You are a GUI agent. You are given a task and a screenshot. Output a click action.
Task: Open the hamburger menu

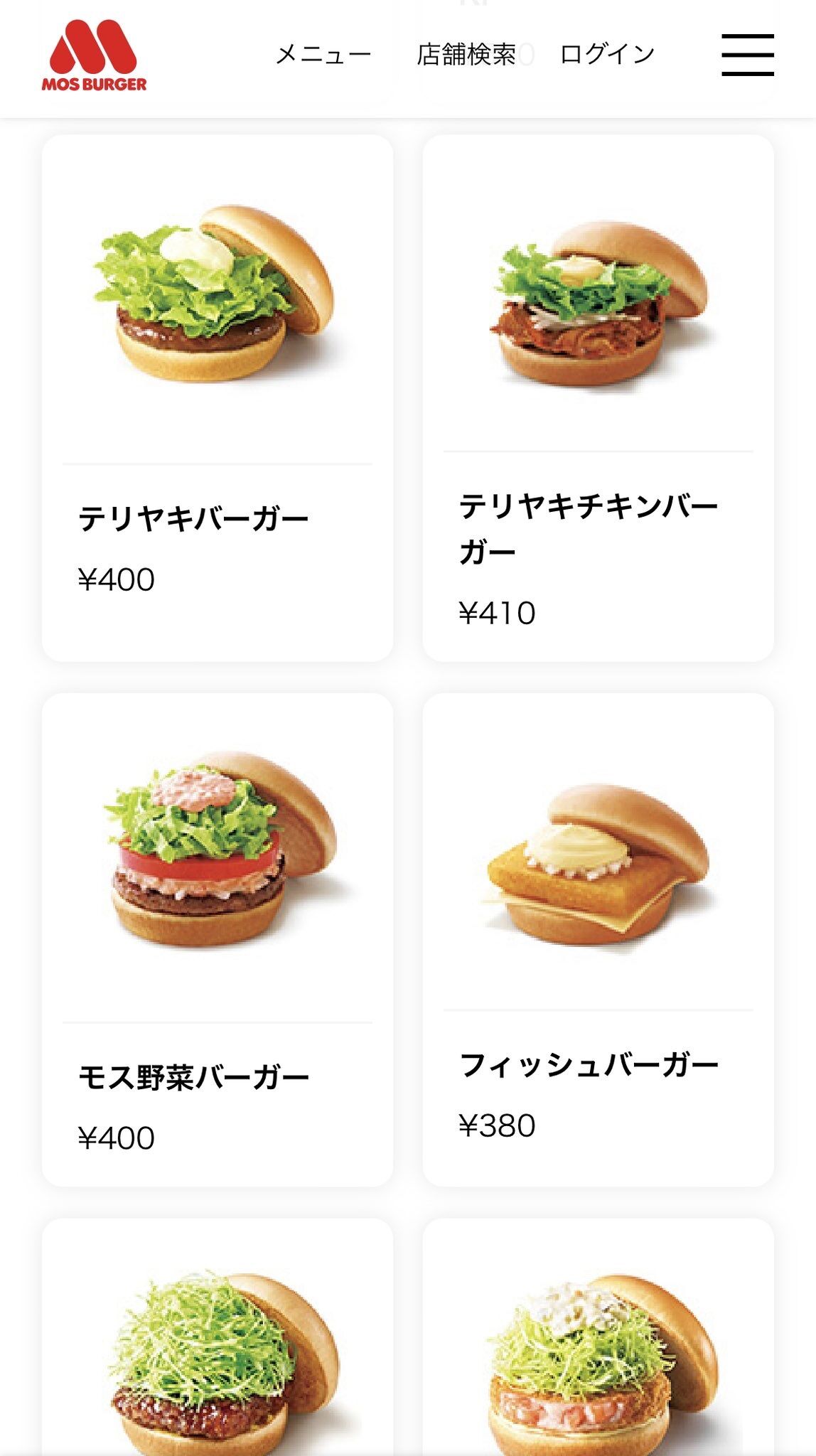pos(747,55)
